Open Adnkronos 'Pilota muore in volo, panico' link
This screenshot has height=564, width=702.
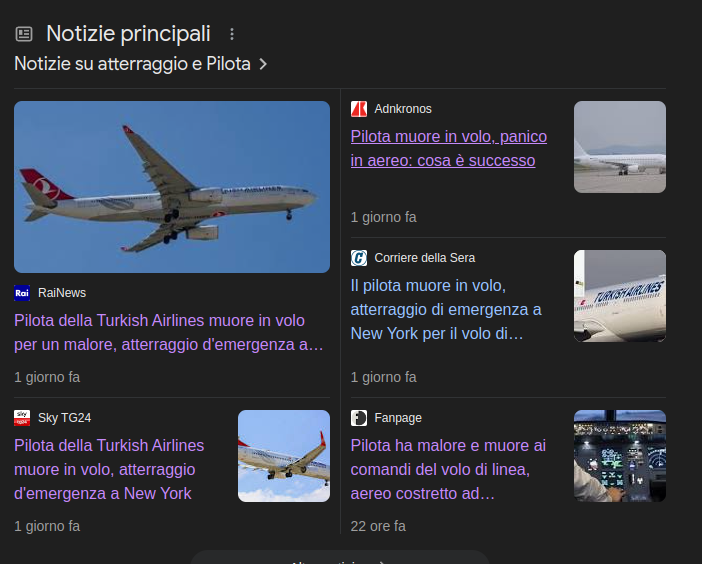(x=448, y=148)
